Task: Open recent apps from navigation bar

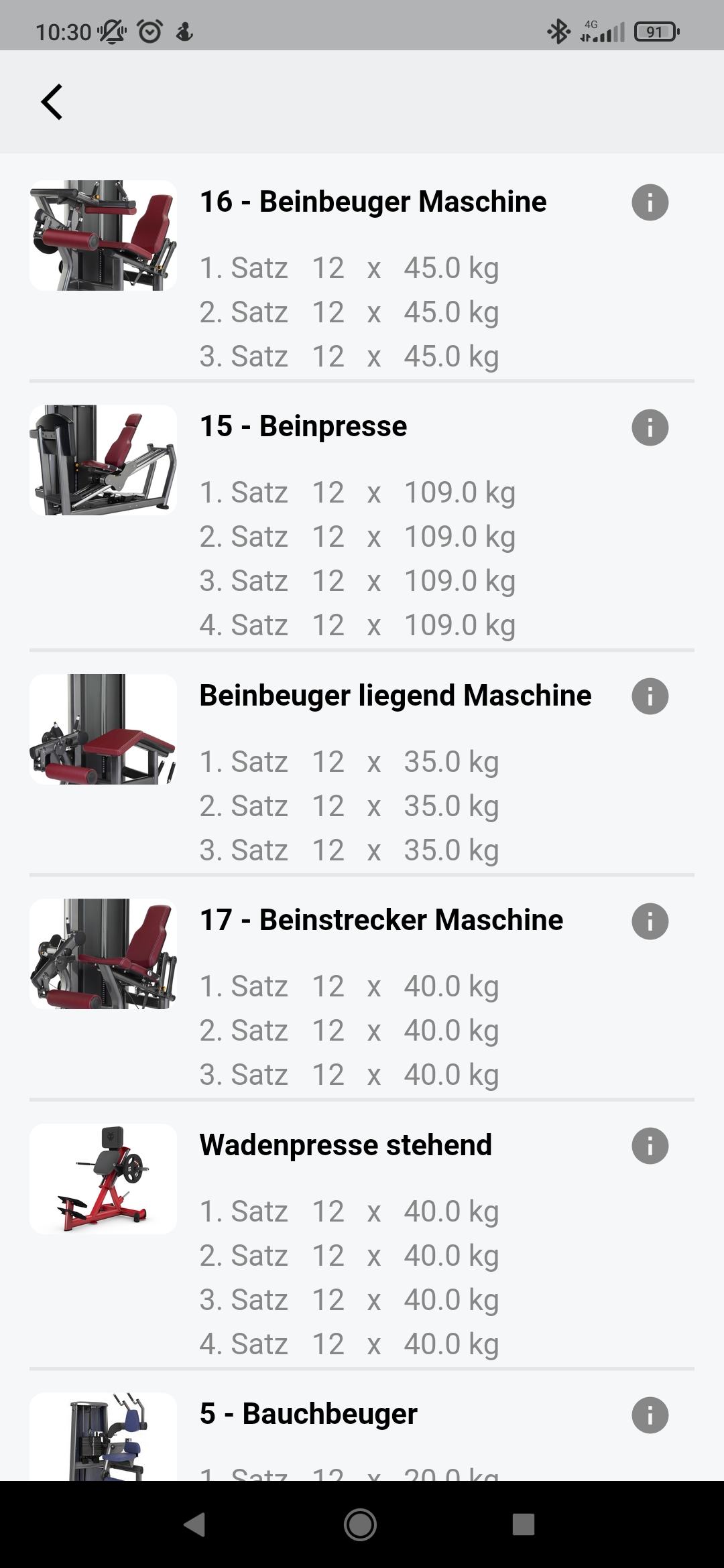Action: click(x=523, y=1524)
